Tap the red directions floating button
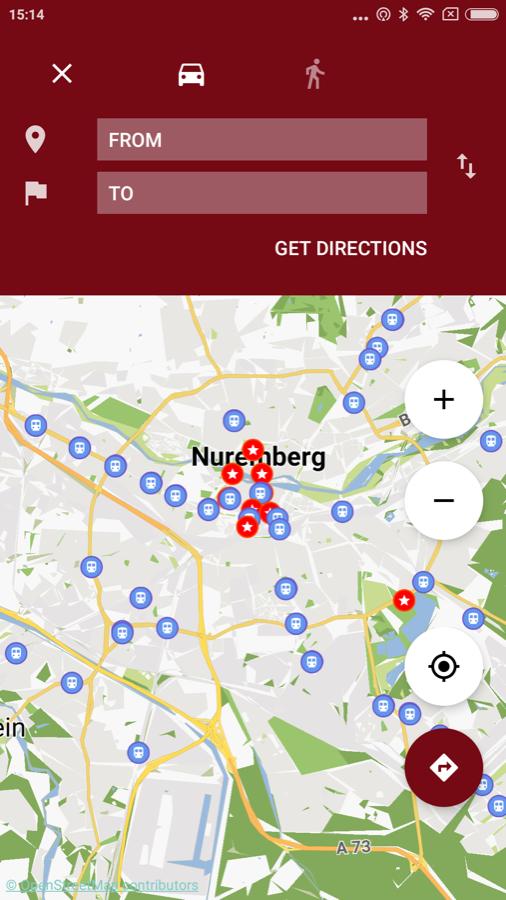 (443, 767)
